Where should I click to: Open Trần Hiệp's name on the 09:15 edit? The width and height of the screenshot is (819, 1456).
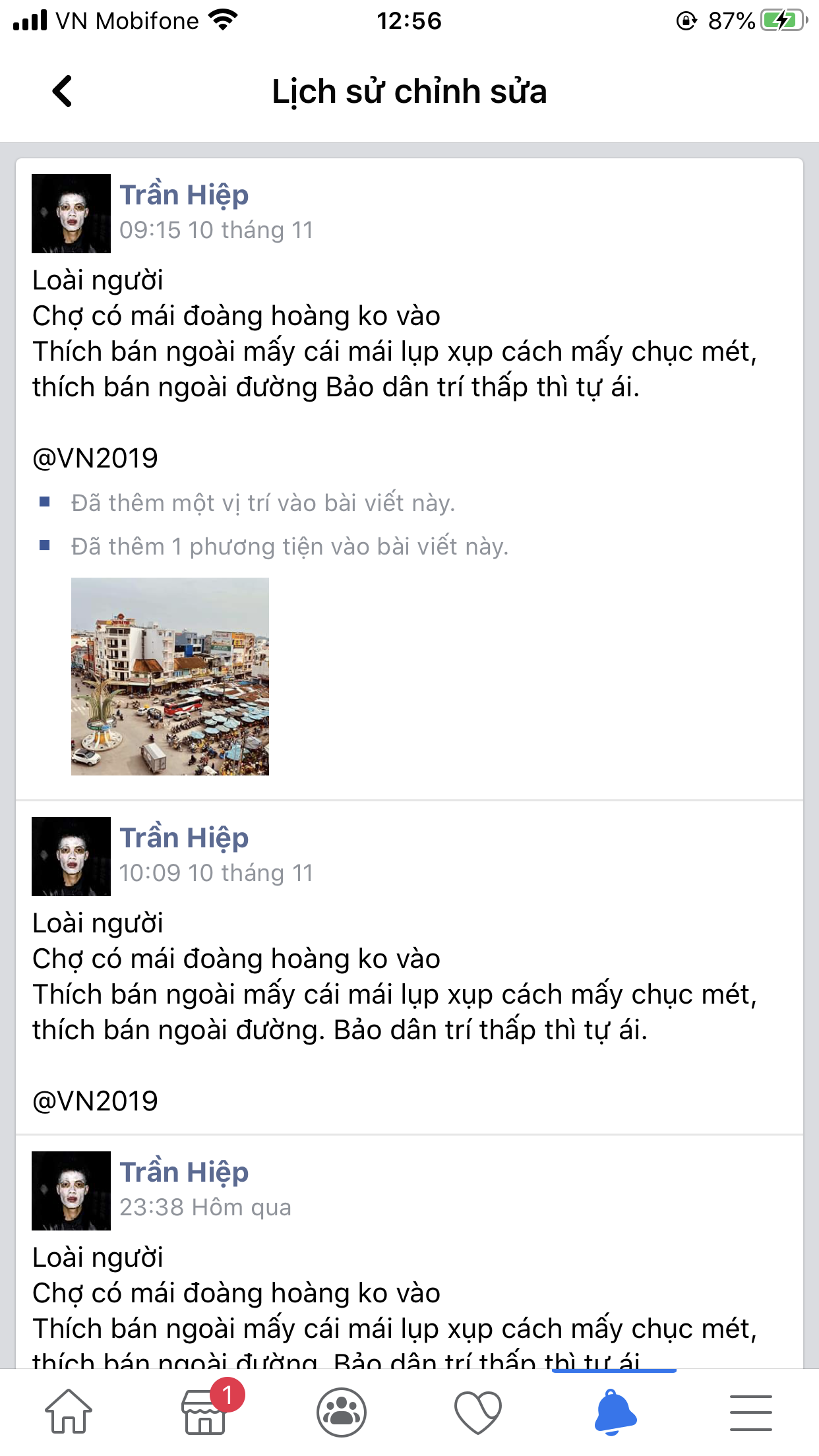[184, 195]
